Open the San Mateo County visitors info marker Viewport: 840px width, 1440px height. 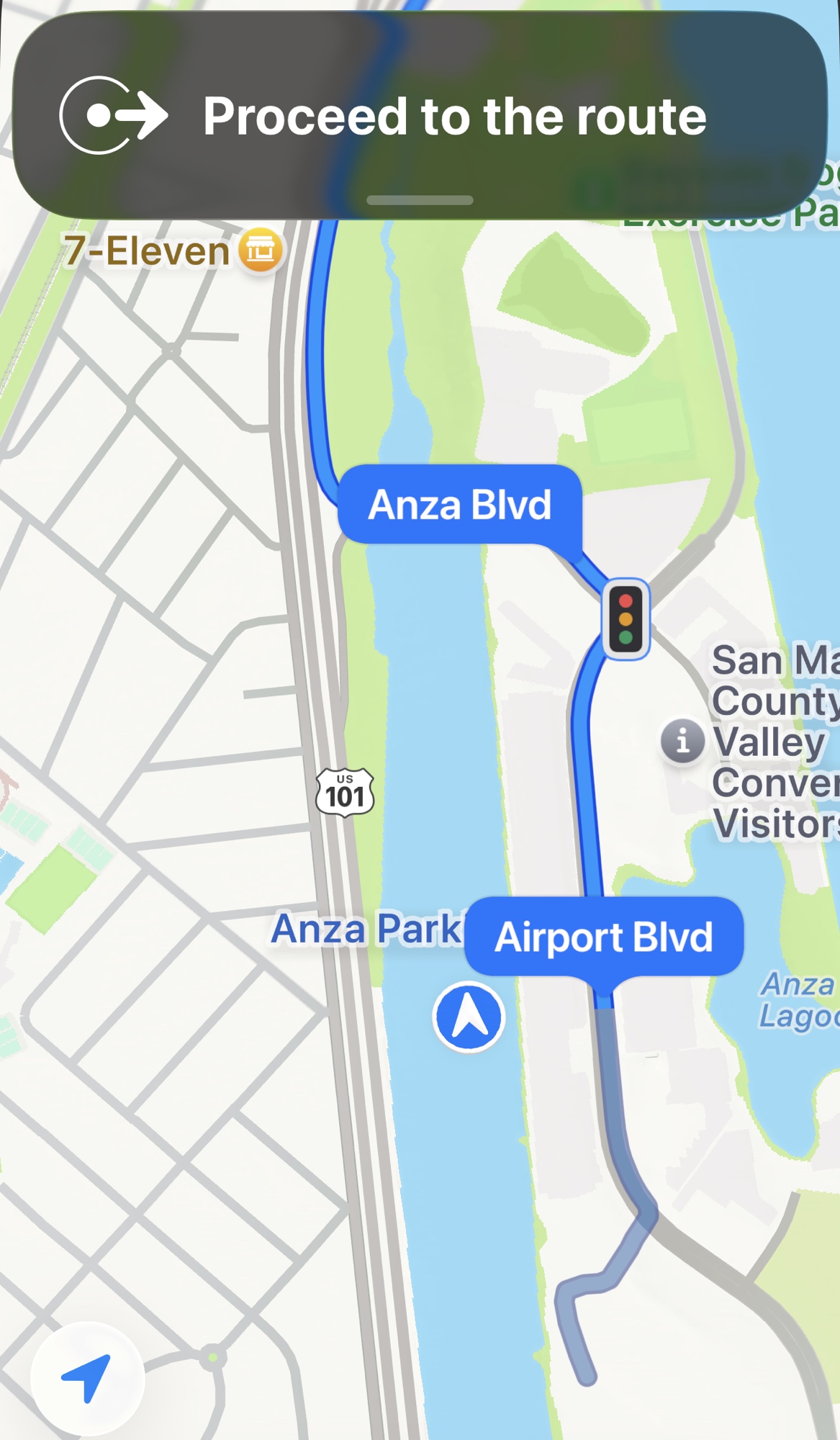pos(682,740)
